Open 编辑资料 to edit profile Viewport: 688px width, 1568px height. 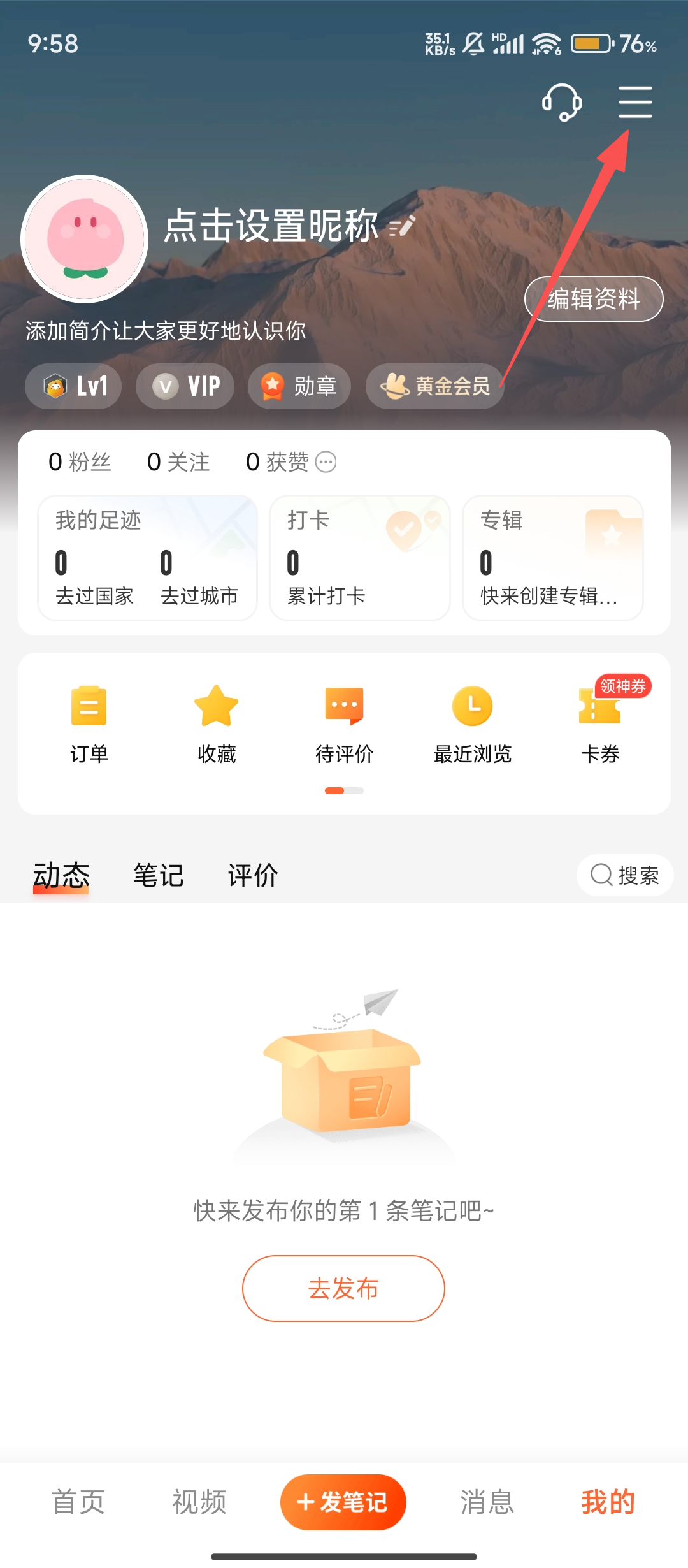point(594,299)
